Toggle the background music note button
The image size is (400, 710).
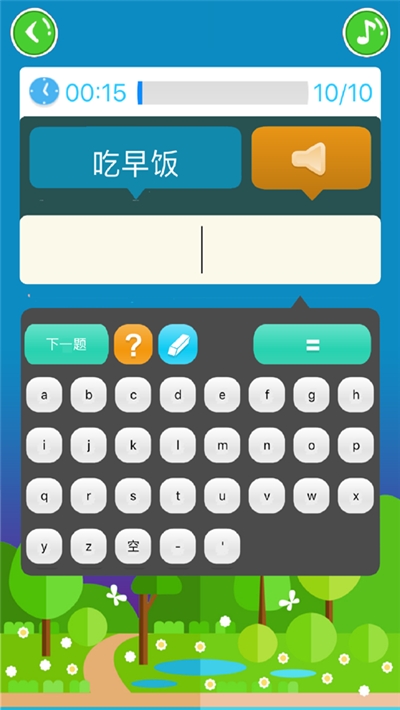[366, 33]
